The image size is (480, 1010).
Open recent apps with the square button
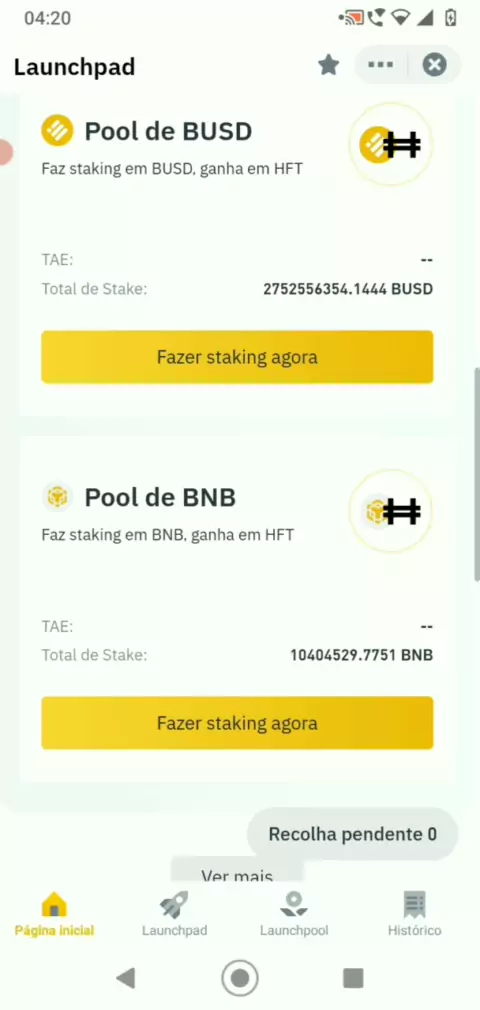(x=353, y=978)
